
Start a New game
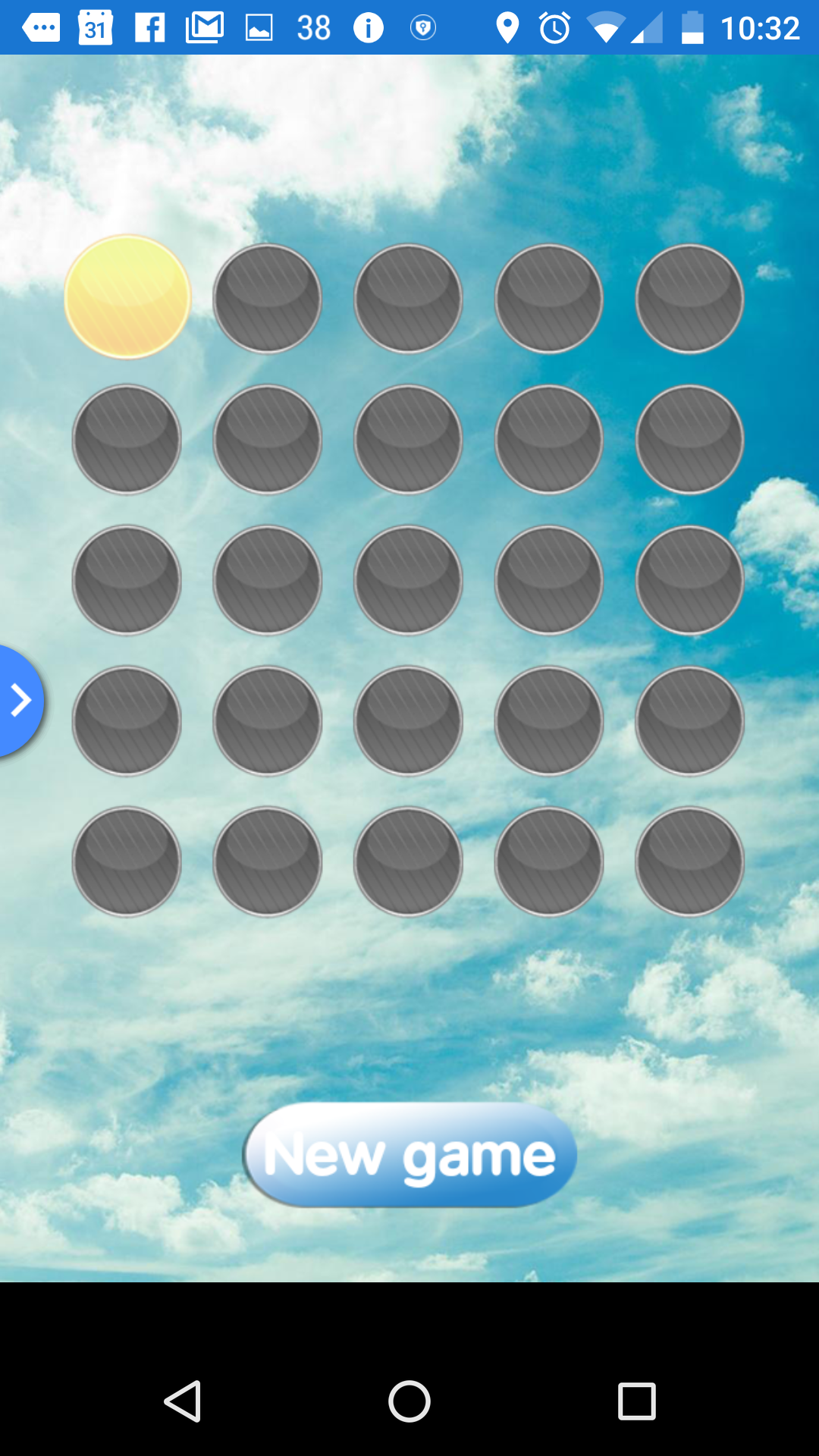tap(409, 1154)
